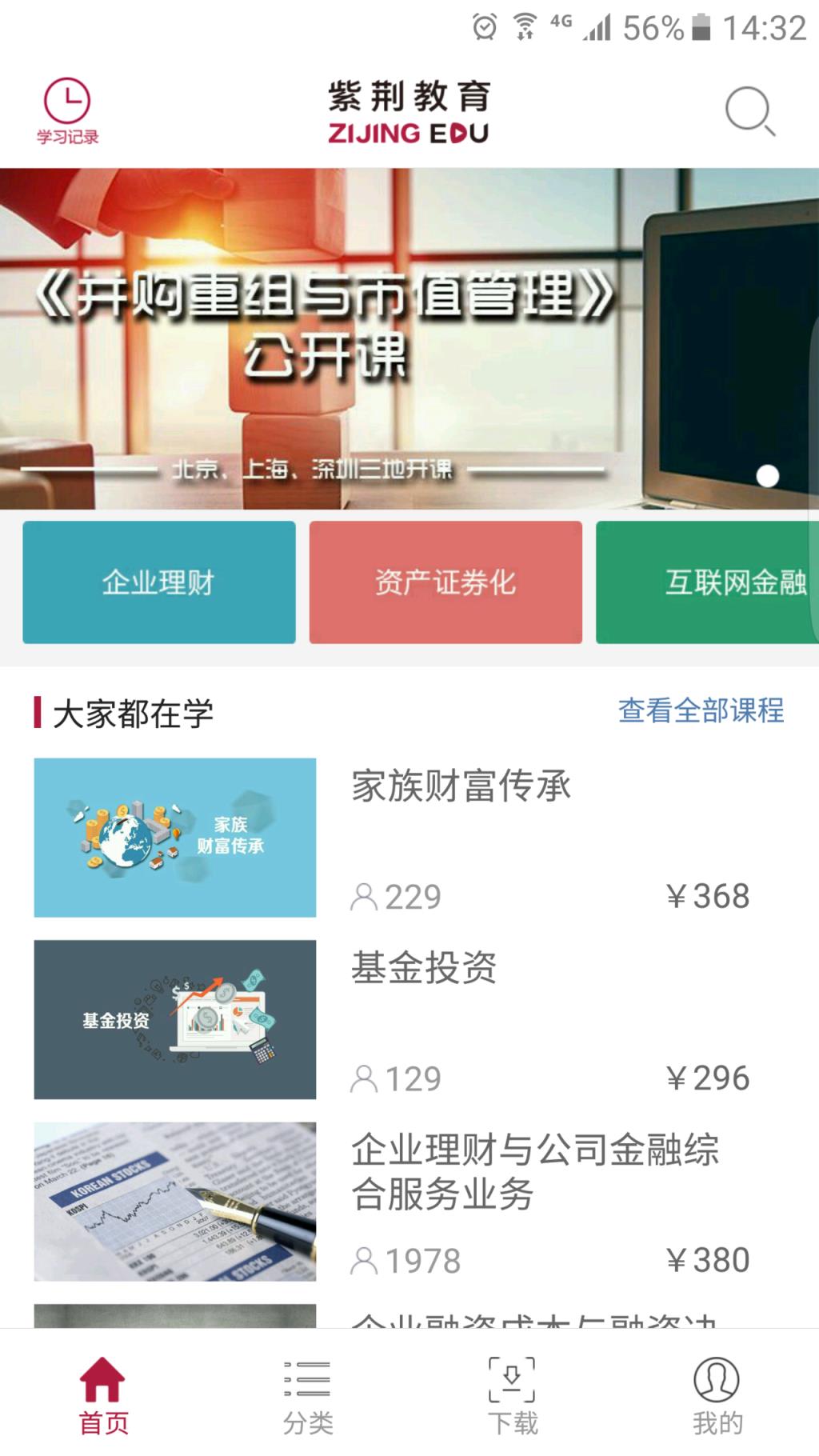
Task: Open the 家族财富传承 course titled link
Action: [460, 788]
